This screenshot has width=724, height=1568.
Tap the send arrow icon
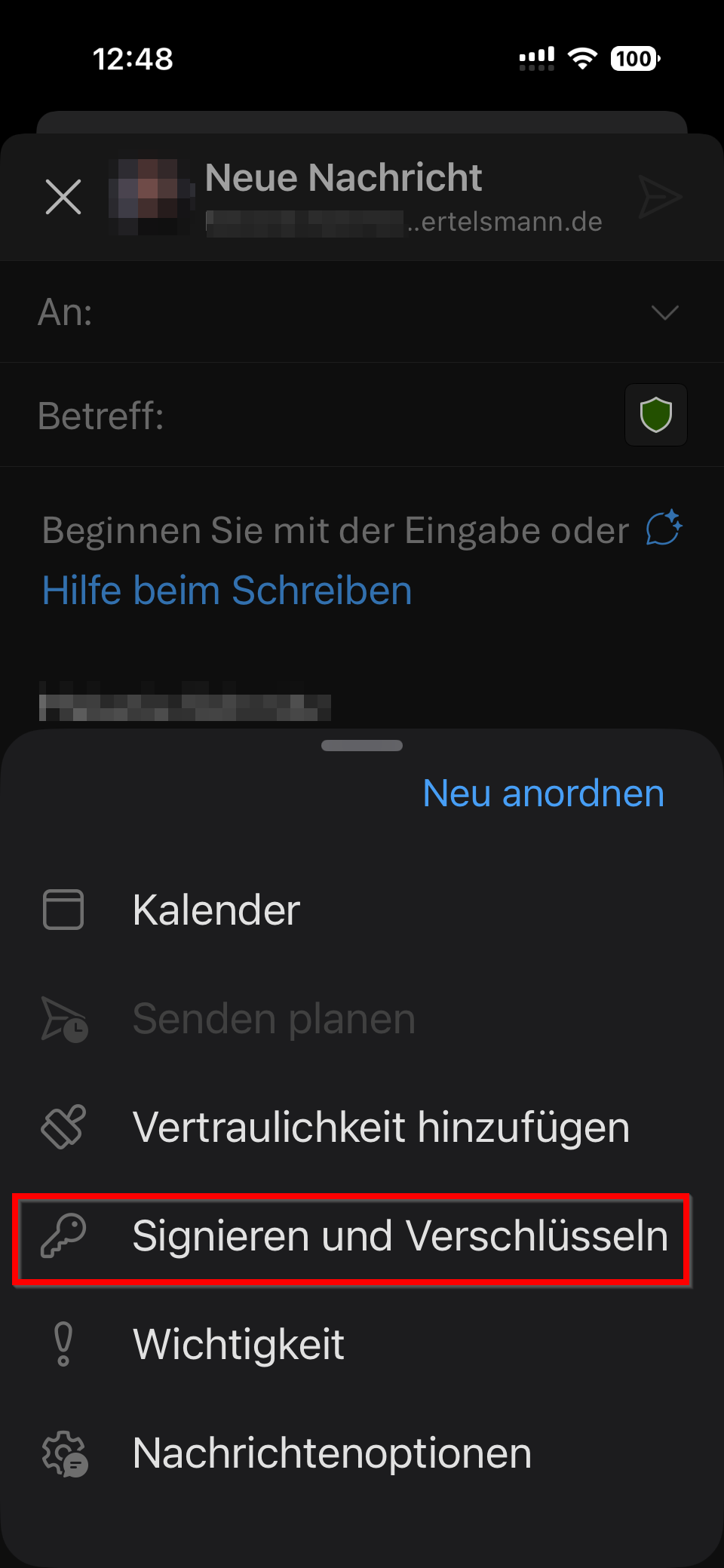click(660, 197)
